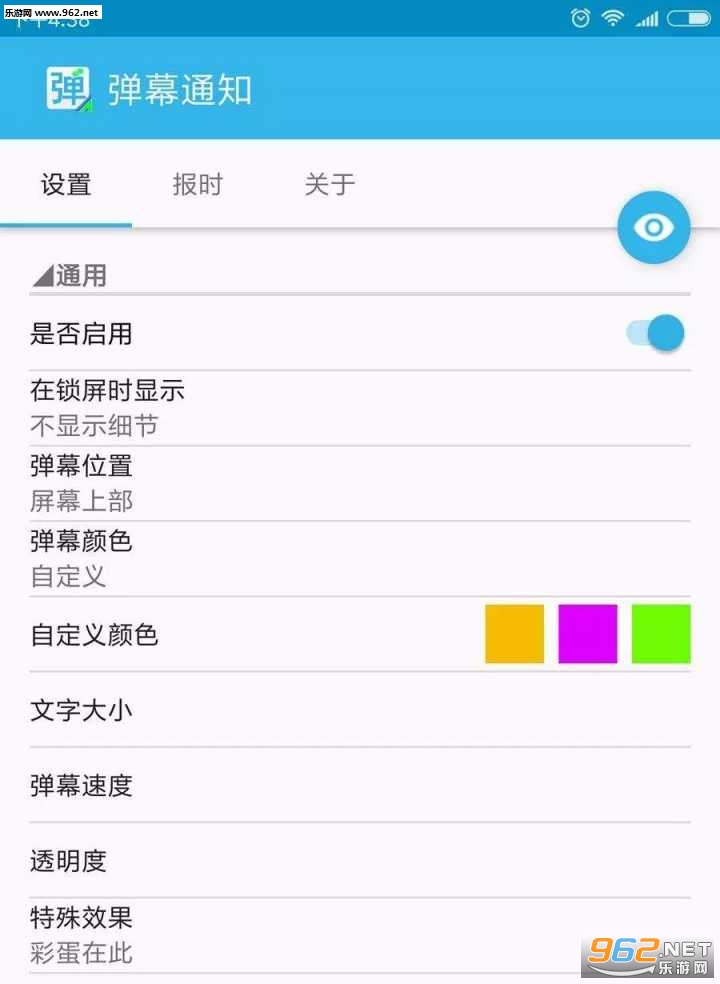720x984 pixels.
Task: Select the 设置 tab
Action: [x=66, y=184]
